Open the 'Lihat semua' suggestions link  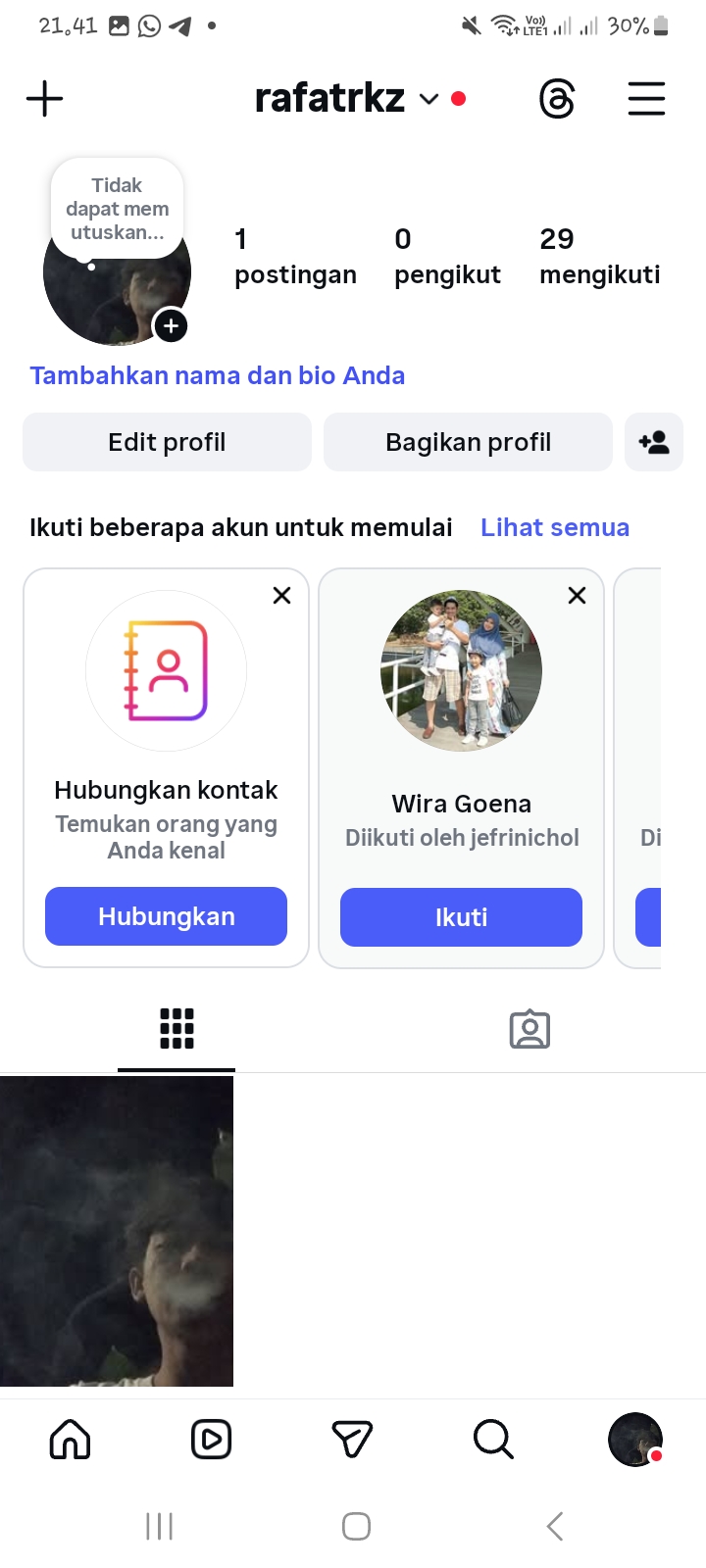[555, 527]
